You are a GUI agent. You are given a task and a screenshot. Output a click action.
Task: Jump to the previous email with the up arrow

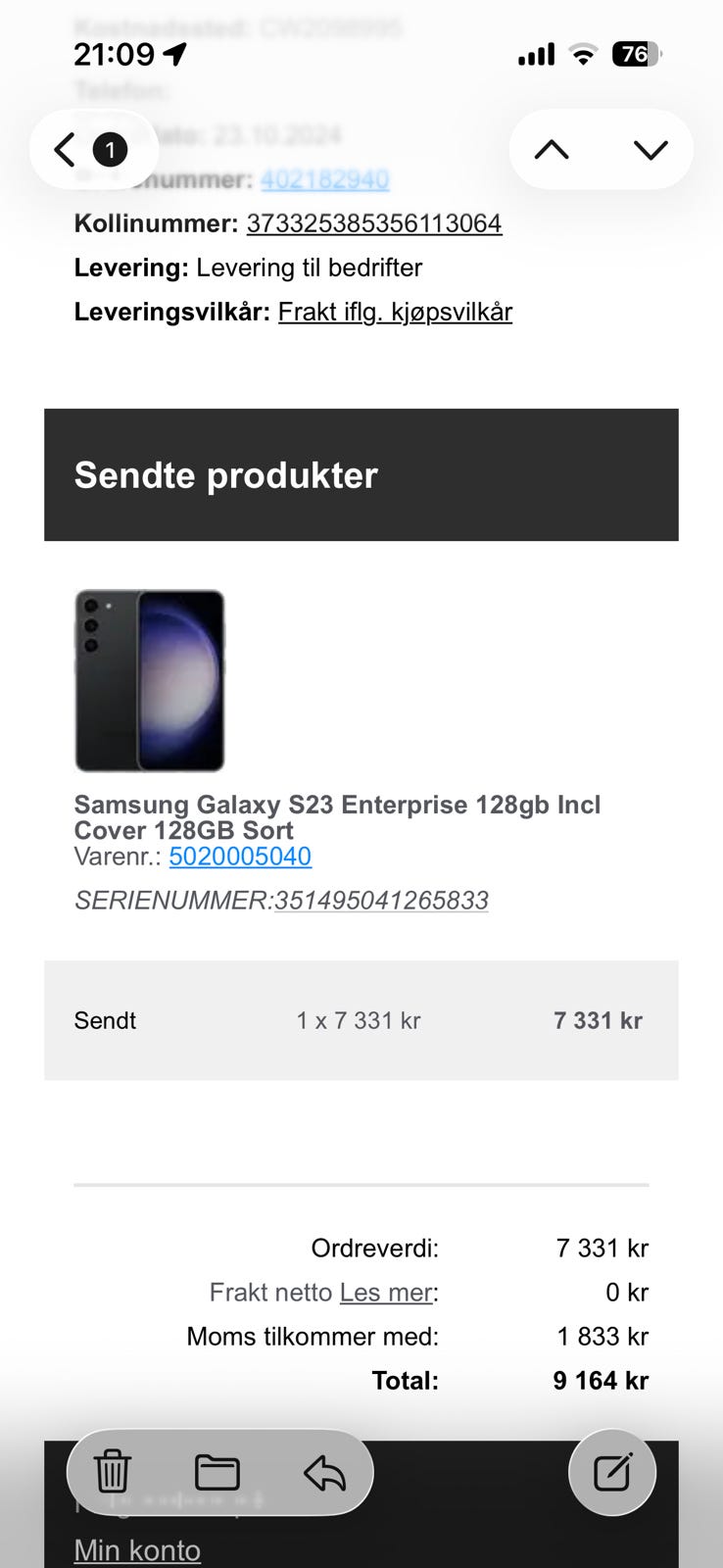click(x=552, y=150)
